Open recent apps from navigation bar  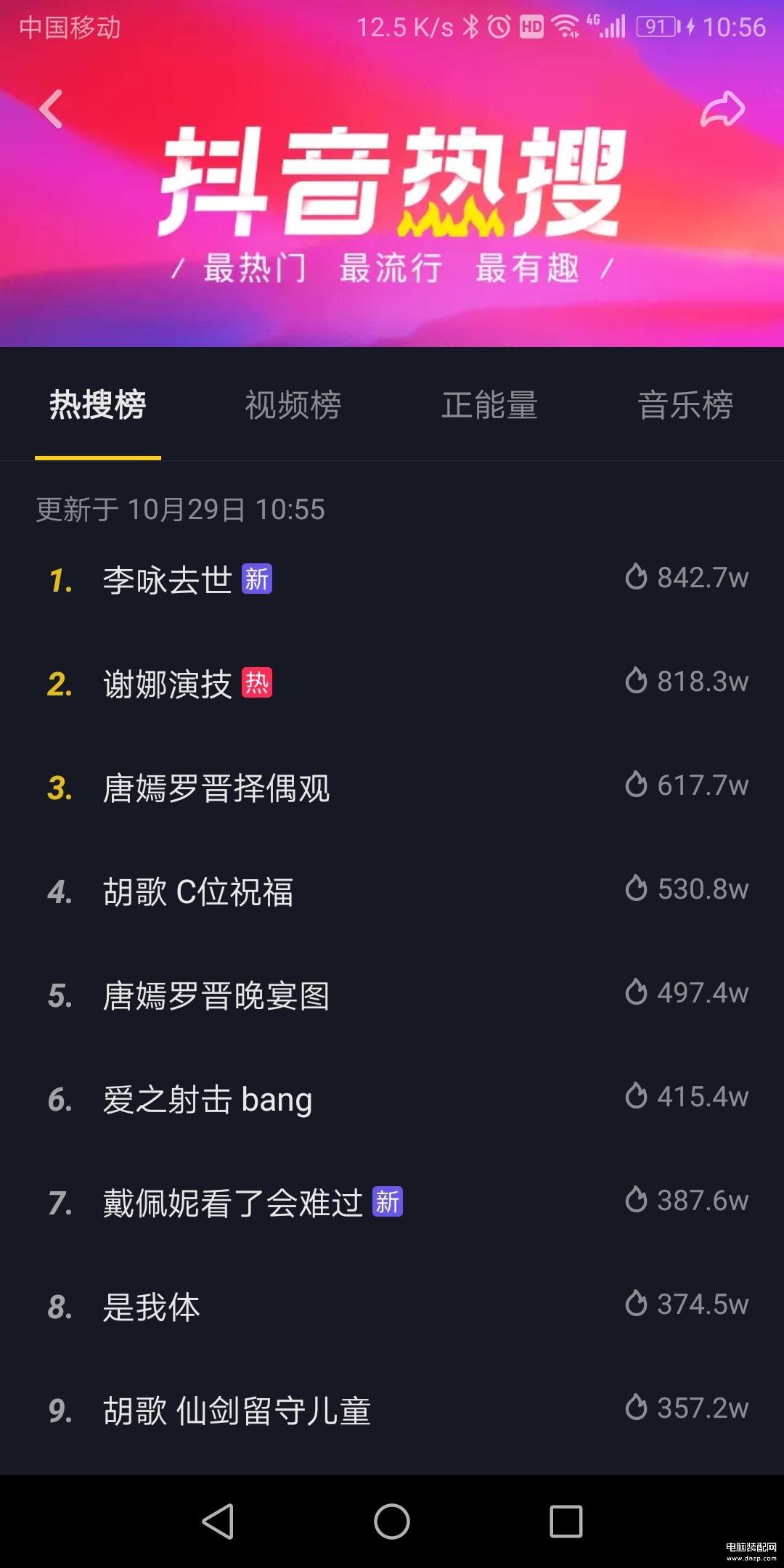coord(566,1521)
